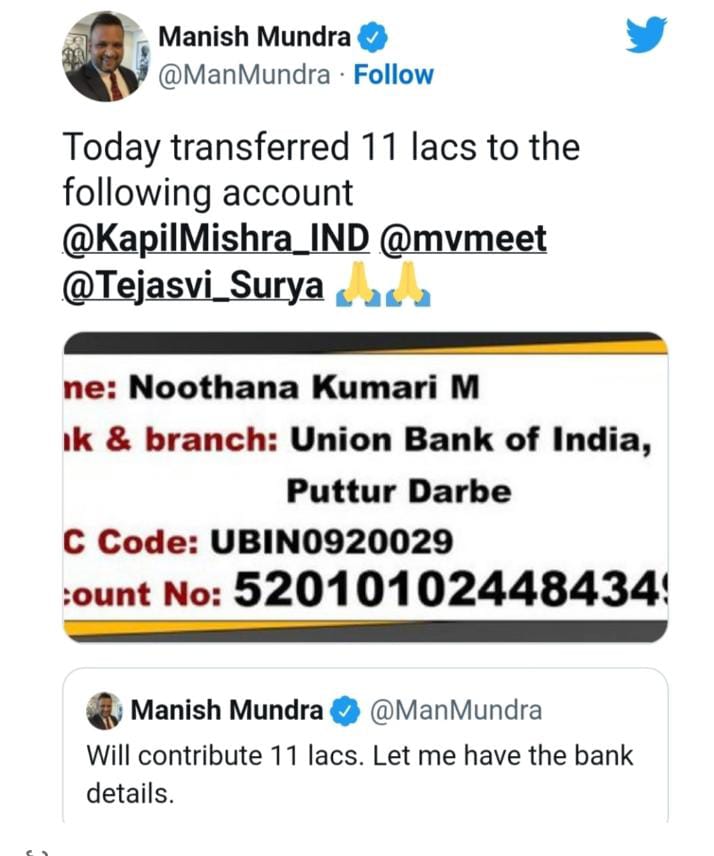The width and height of the screenshot is (714, 856).
Task: Tap the @ManMundra handle in header
Action: coord(244,75)
